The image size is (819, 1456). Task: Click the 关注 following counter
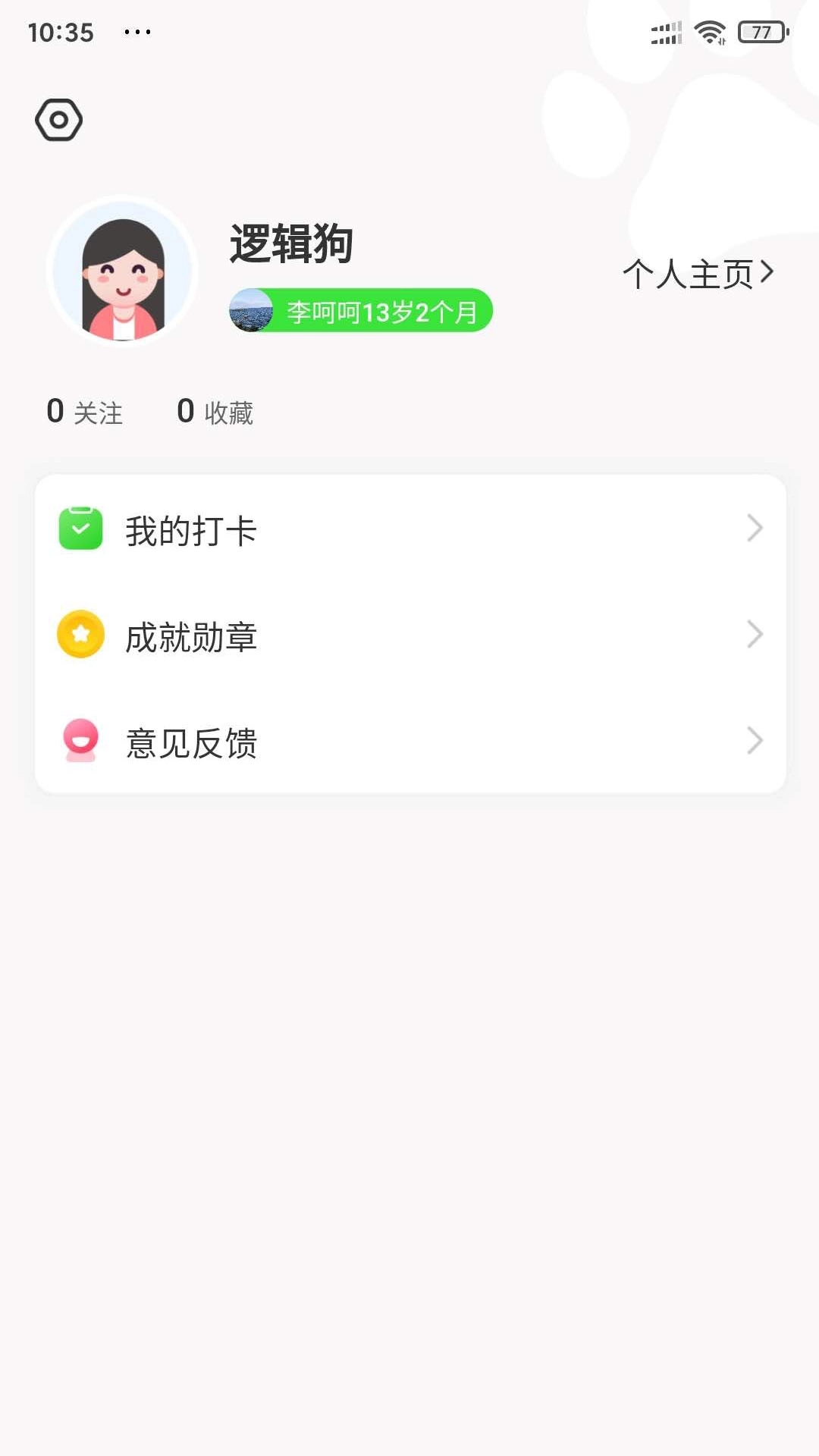point(85,412)
